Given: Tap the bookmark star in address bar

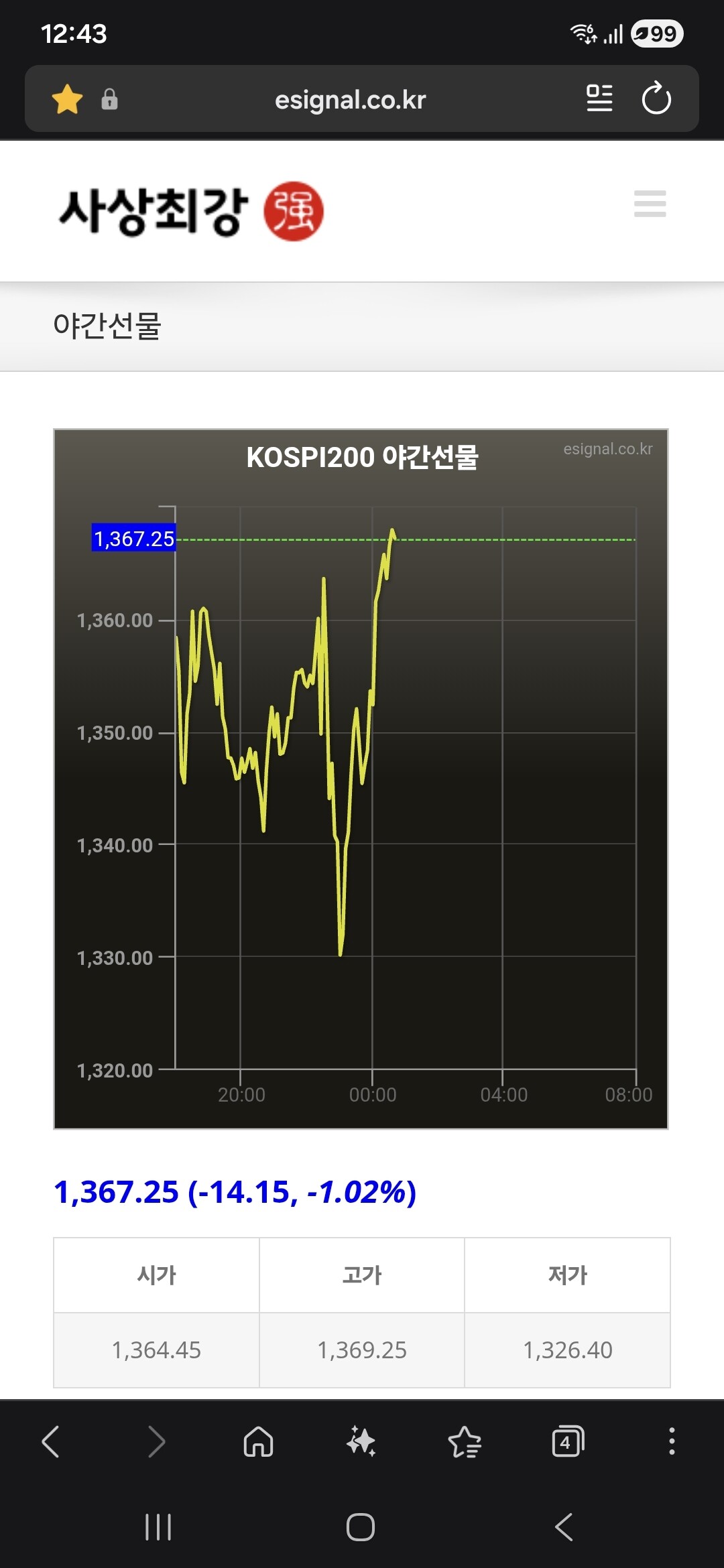Looking at the screenshot, I should click(67, 99).
